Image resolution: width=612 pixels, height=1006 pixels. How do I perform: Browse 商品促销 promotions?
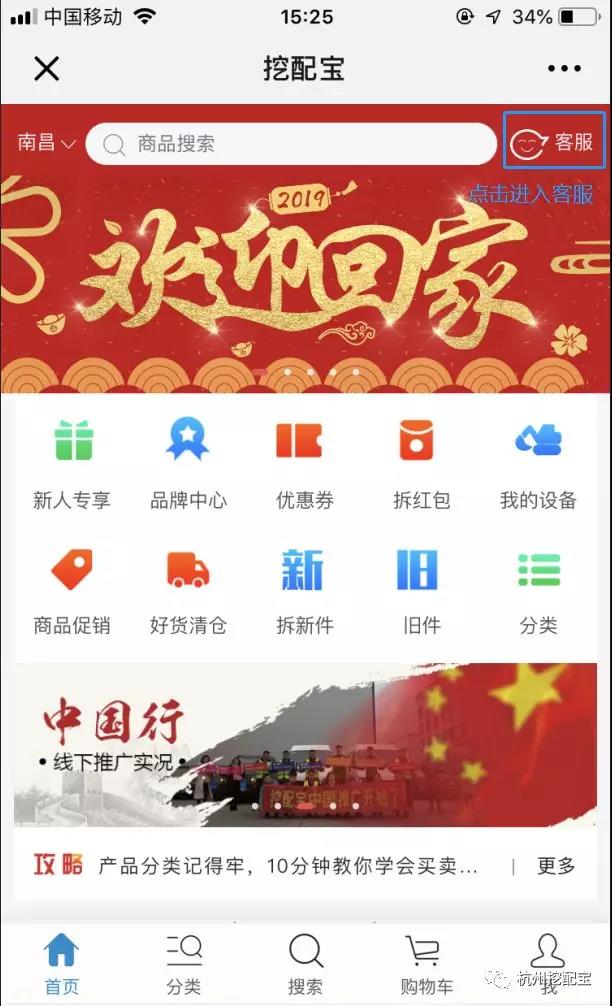72,590
